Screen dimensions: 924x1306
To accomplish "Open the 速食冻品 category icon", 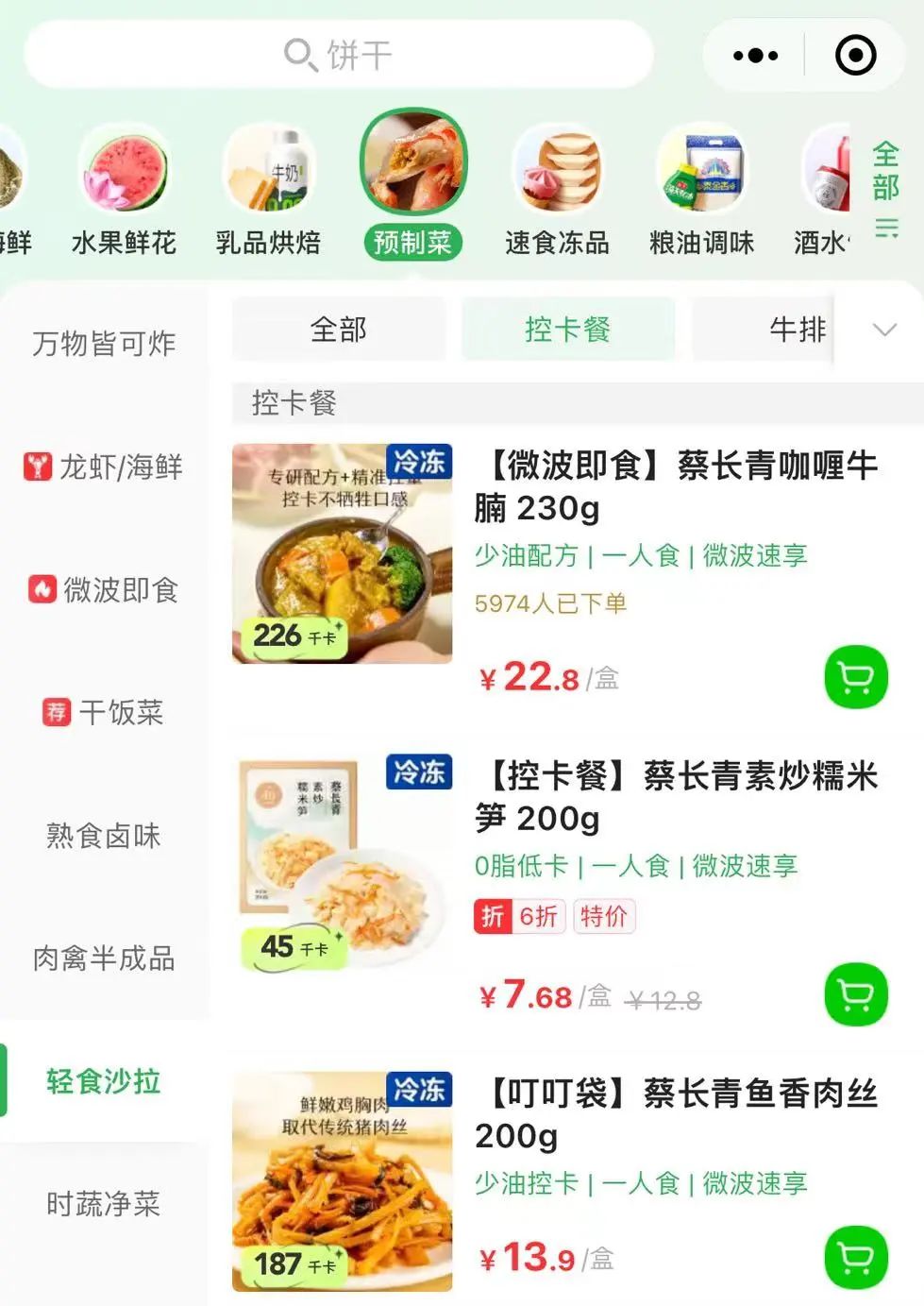I will coord(558,171).
